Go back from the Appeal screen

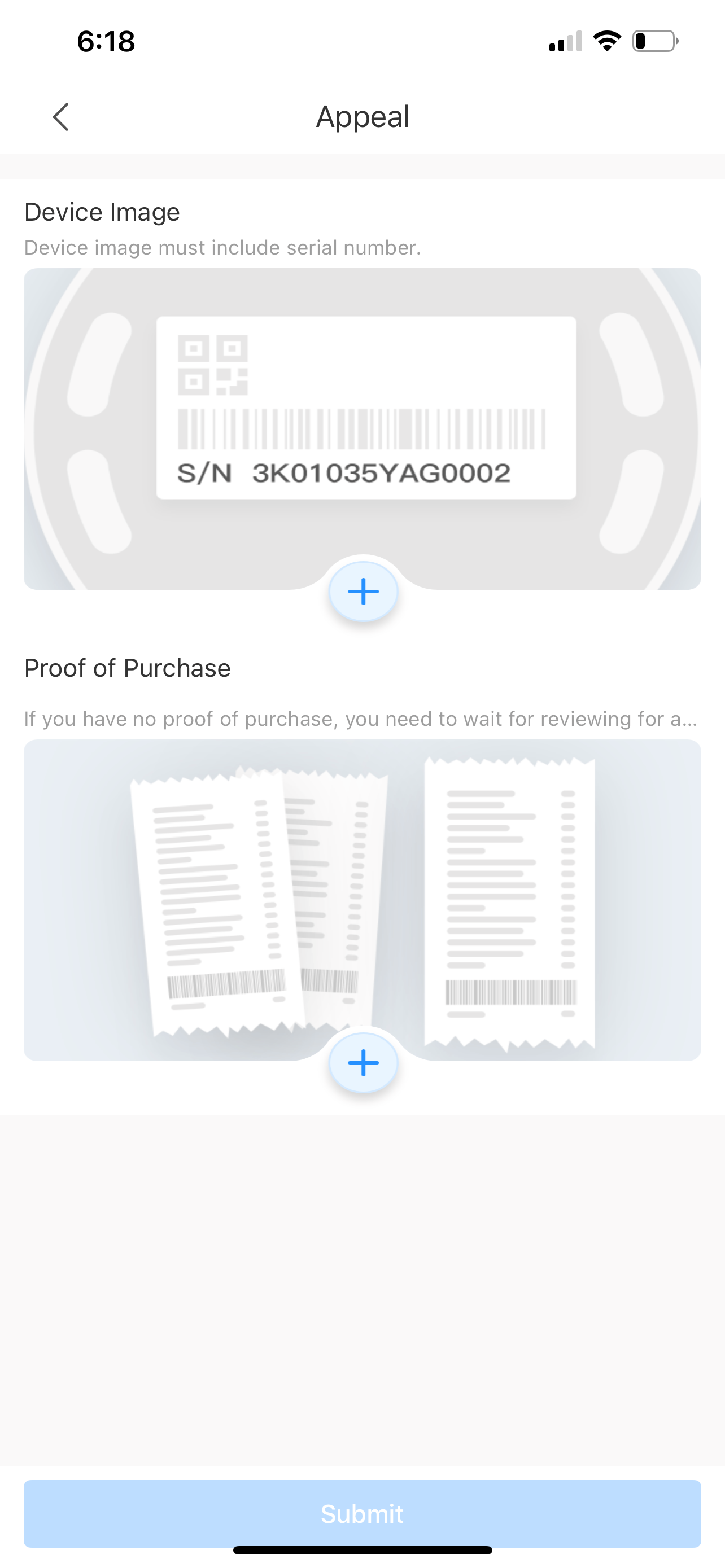60,116
